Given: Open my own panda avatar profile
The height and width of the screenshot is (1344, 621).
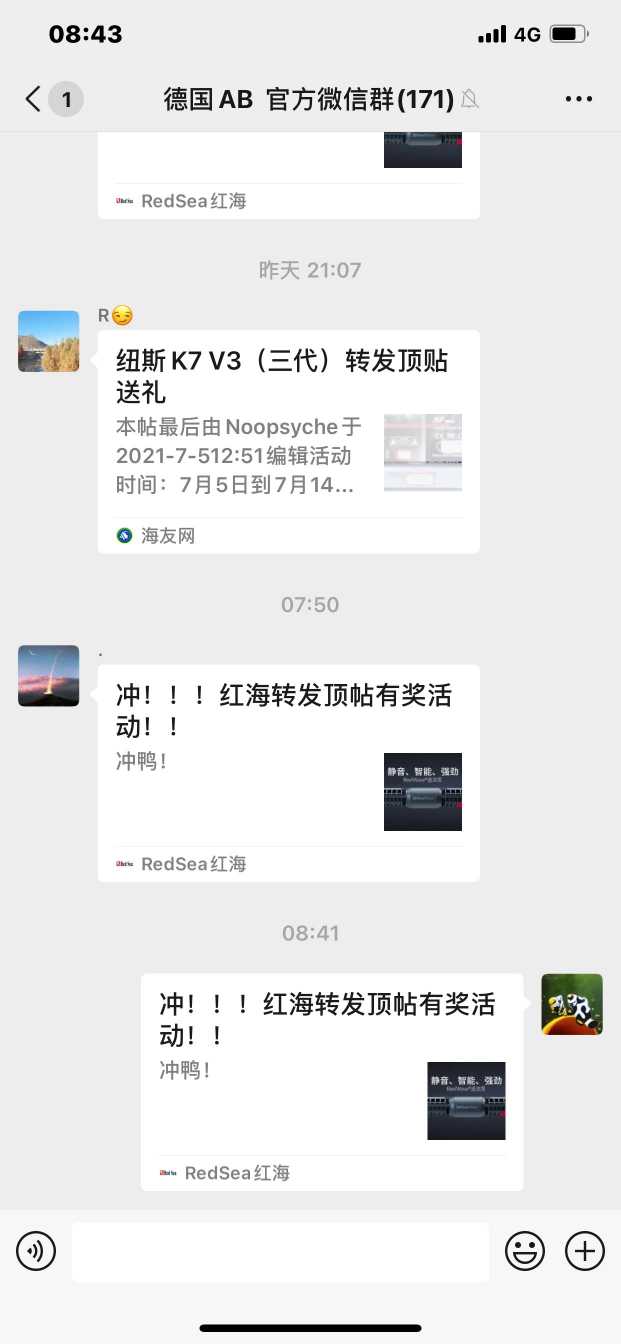Looking at the screenshot, I should pyautogui.click(x=572, y=1004).
